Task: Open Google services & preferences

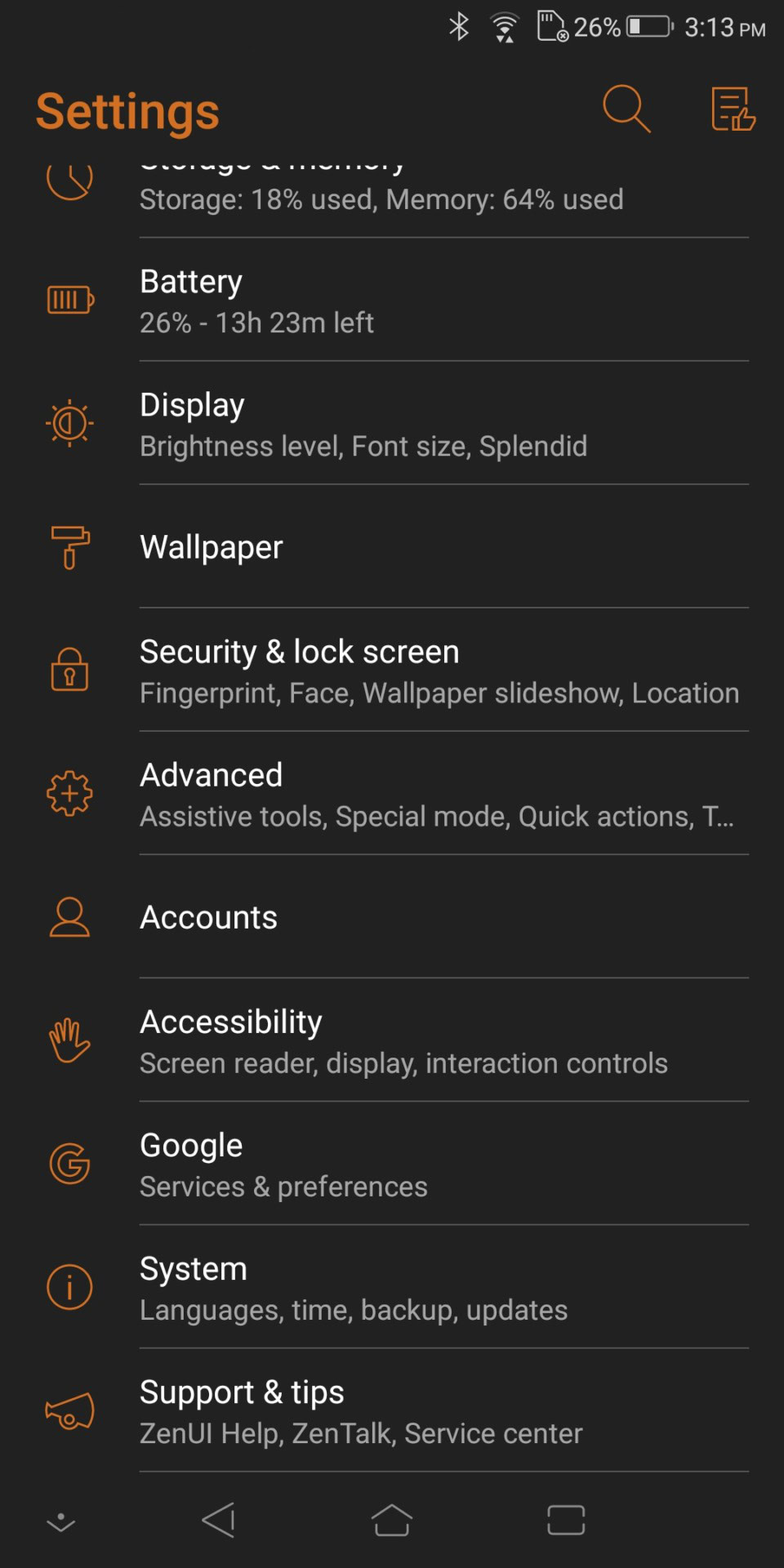Action: 392,1164
